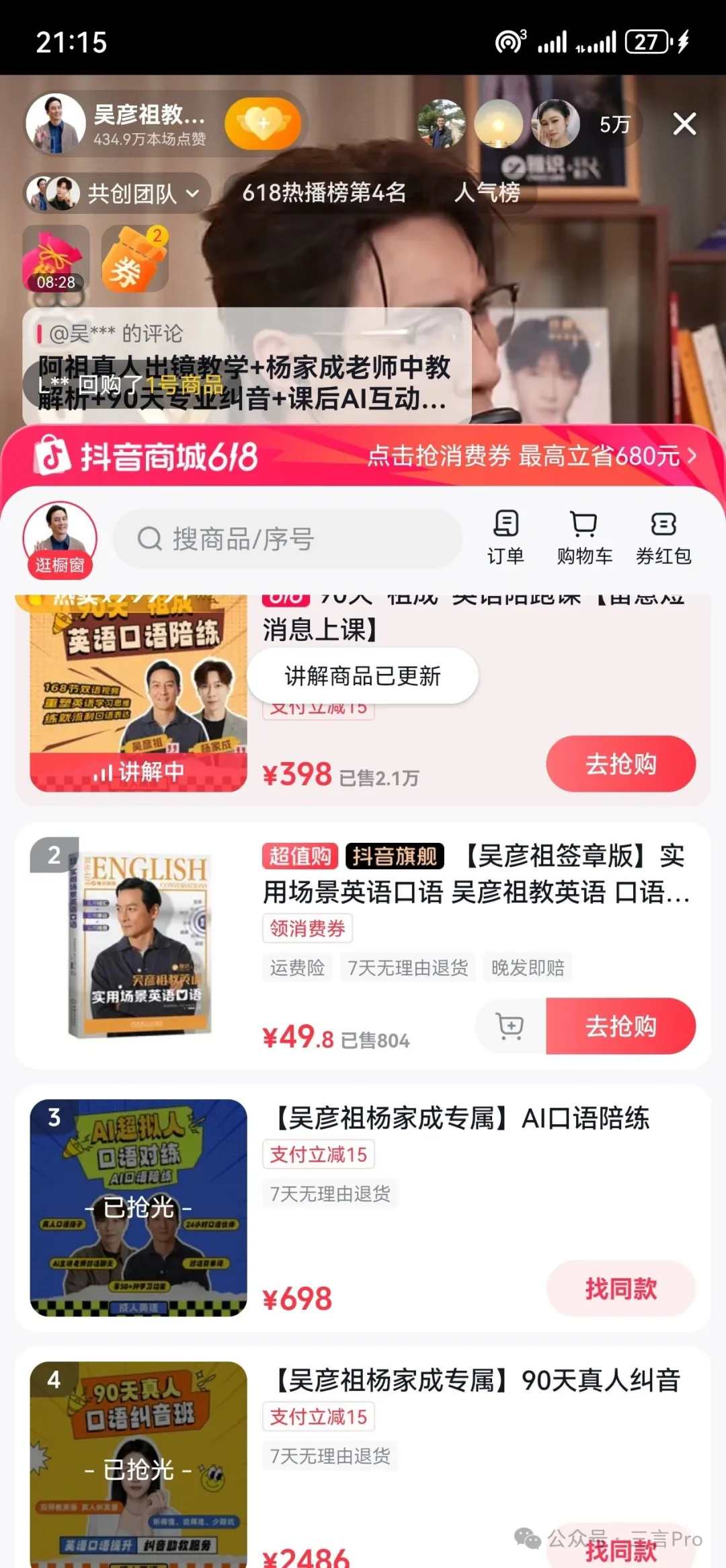Visit the 逛橱窗 shop window
Image resolution: width=726 pixels, height=1568 pixels.
point(60,539)
